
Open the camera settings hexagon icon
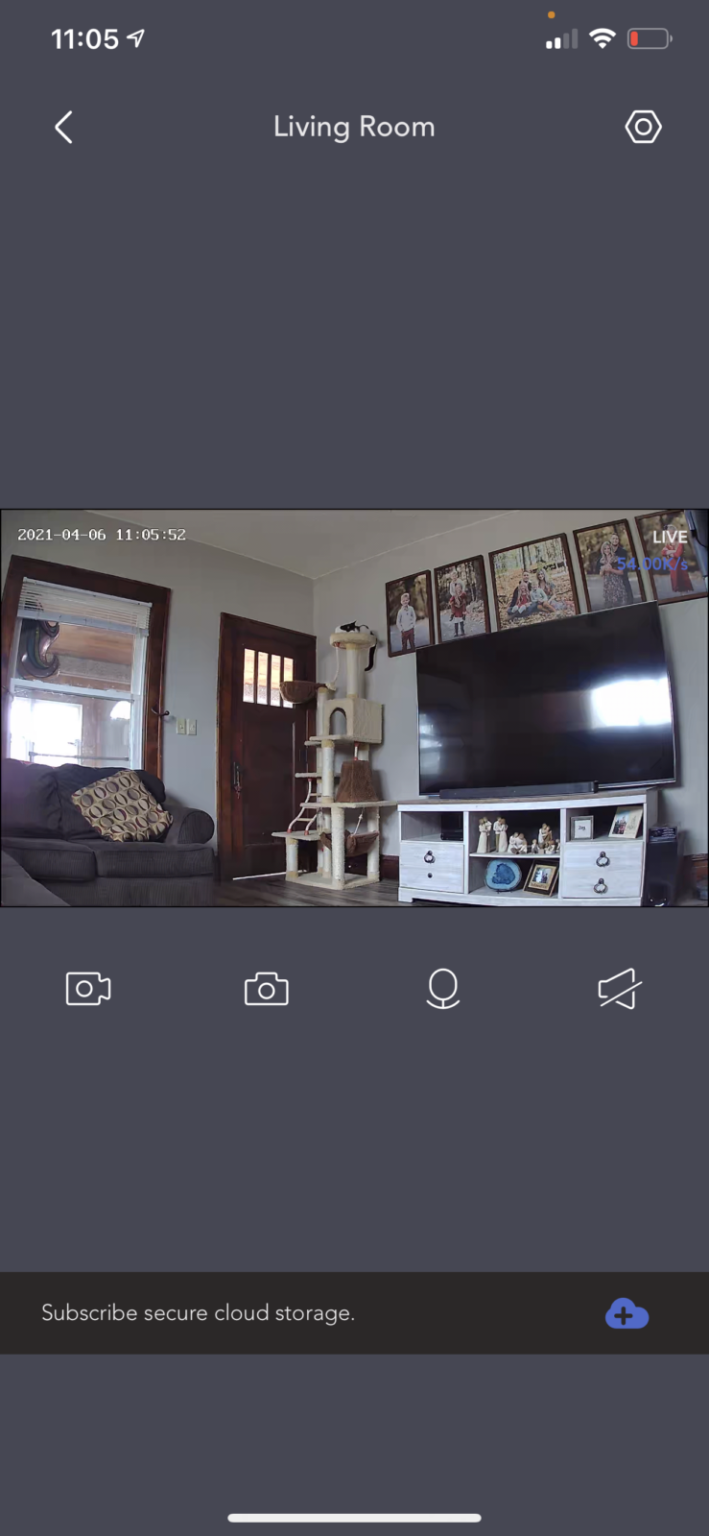(643, 127)
